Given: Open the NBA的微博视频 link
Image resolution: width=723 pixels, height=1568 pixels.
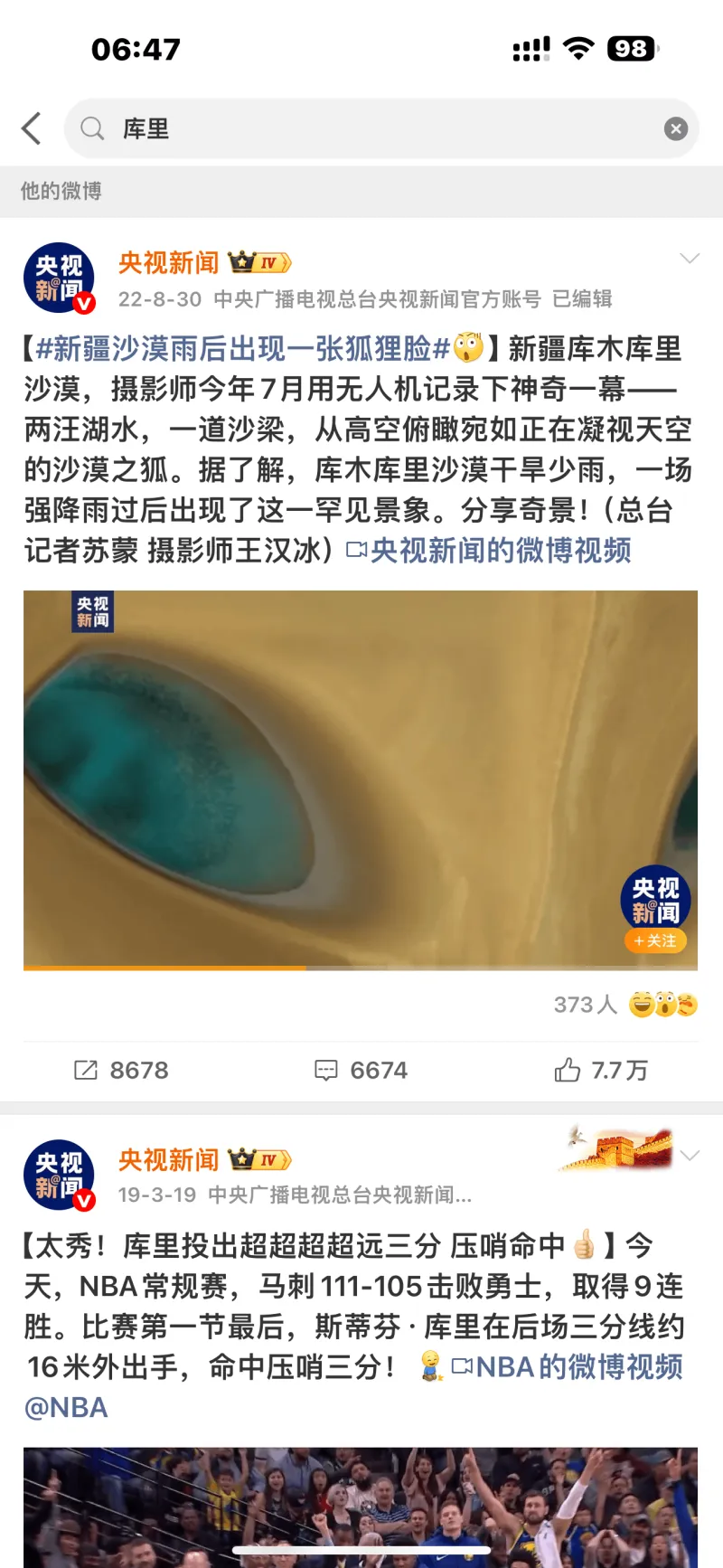Looking at the screenshot, I should [577, 1367].
